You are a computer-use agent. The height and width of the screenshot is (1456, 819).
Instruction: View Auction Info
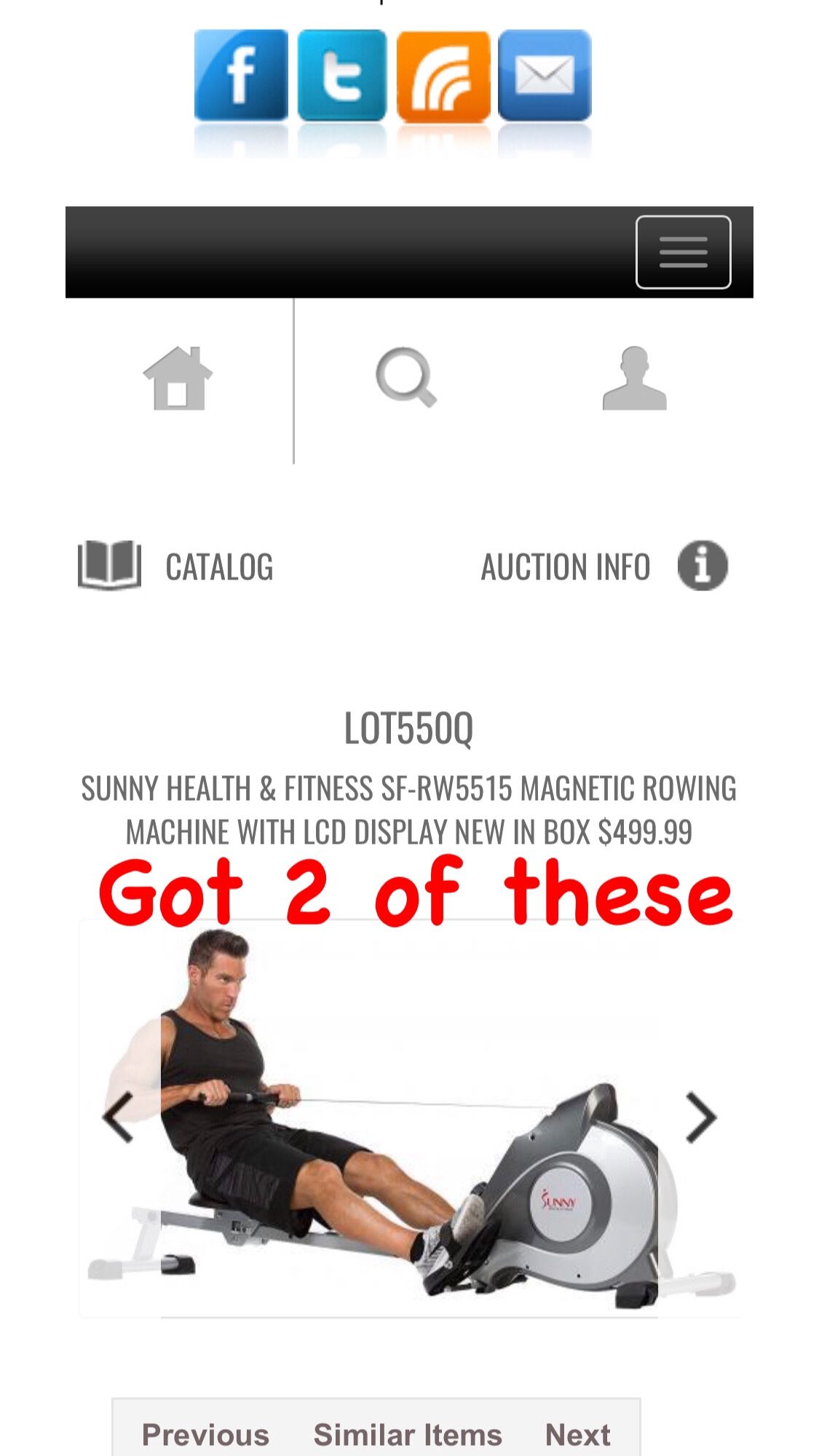click(x=603, y=566)
